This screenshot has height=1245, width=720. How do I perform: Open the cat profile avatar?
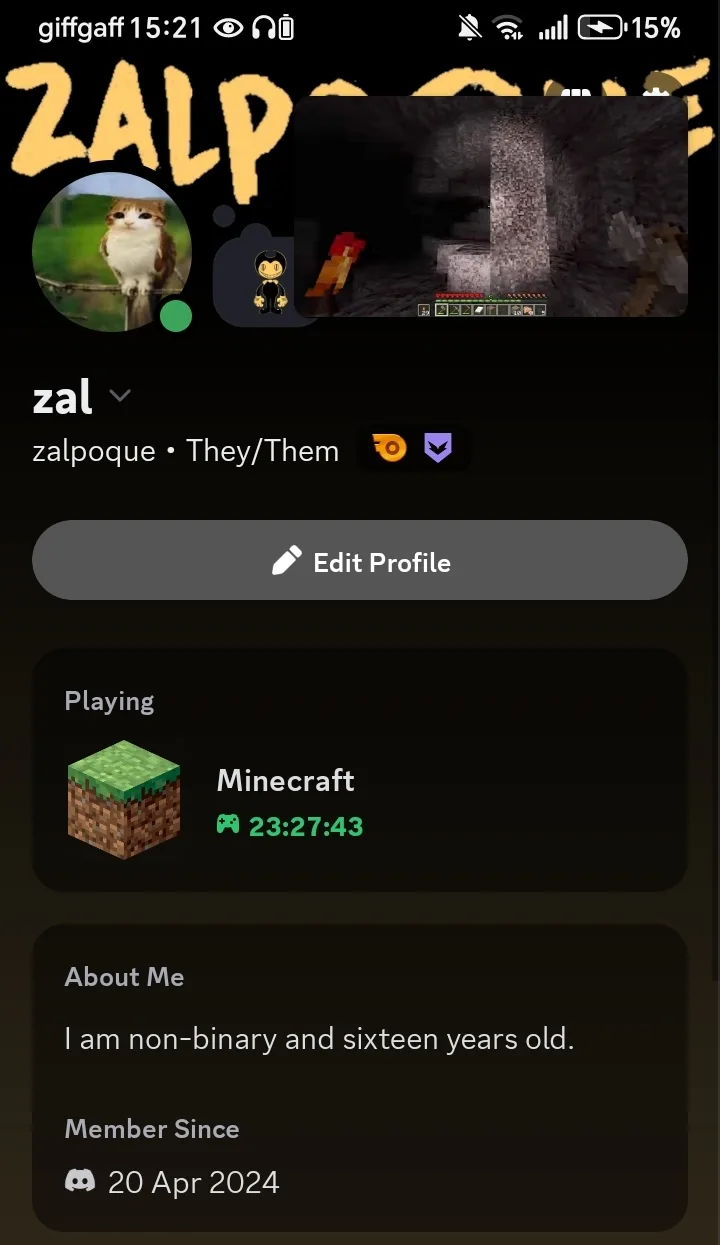(x=111, y=251)
